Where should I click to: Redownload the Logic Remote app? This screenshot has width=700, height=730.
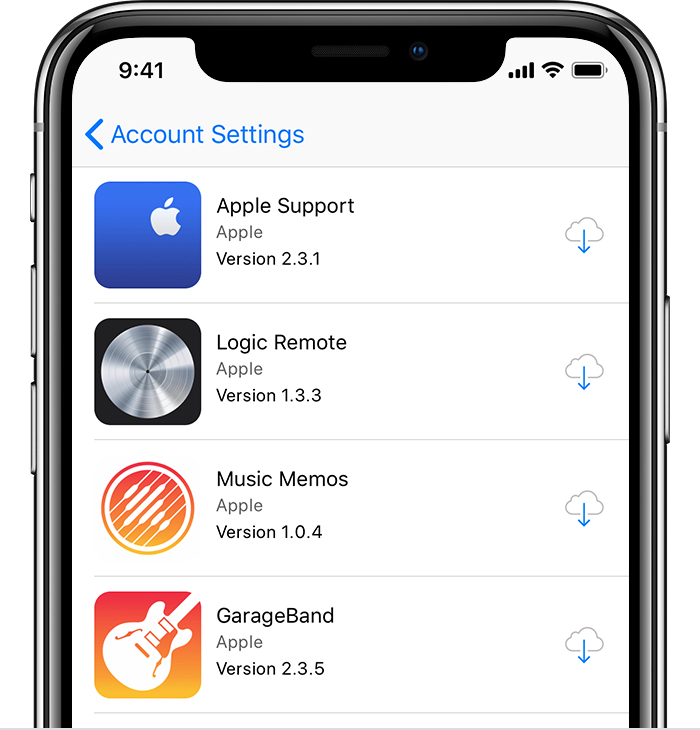(584, 373)
